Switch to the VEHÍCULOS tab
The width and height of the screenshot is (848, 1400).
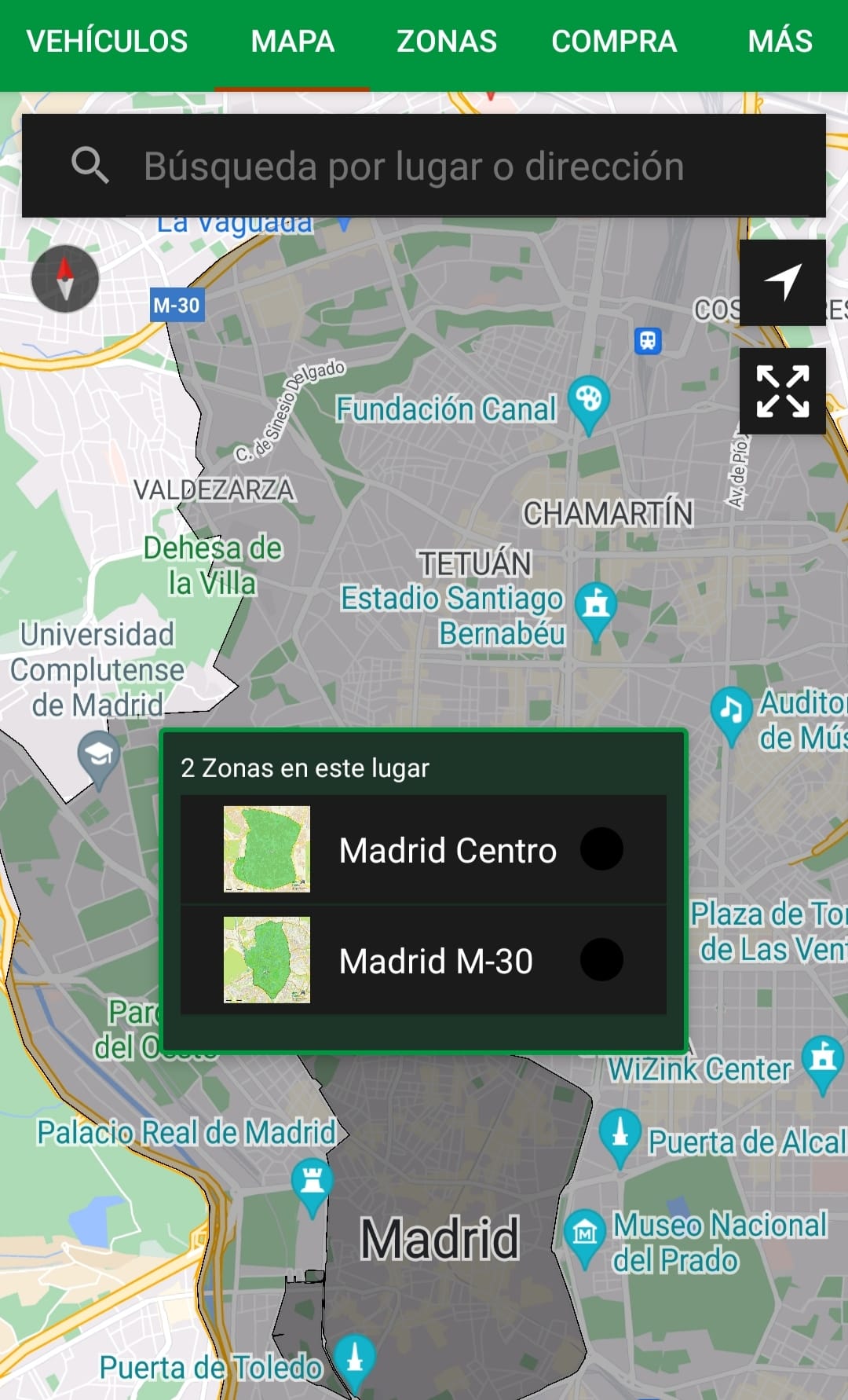click(x=107, y=42)
